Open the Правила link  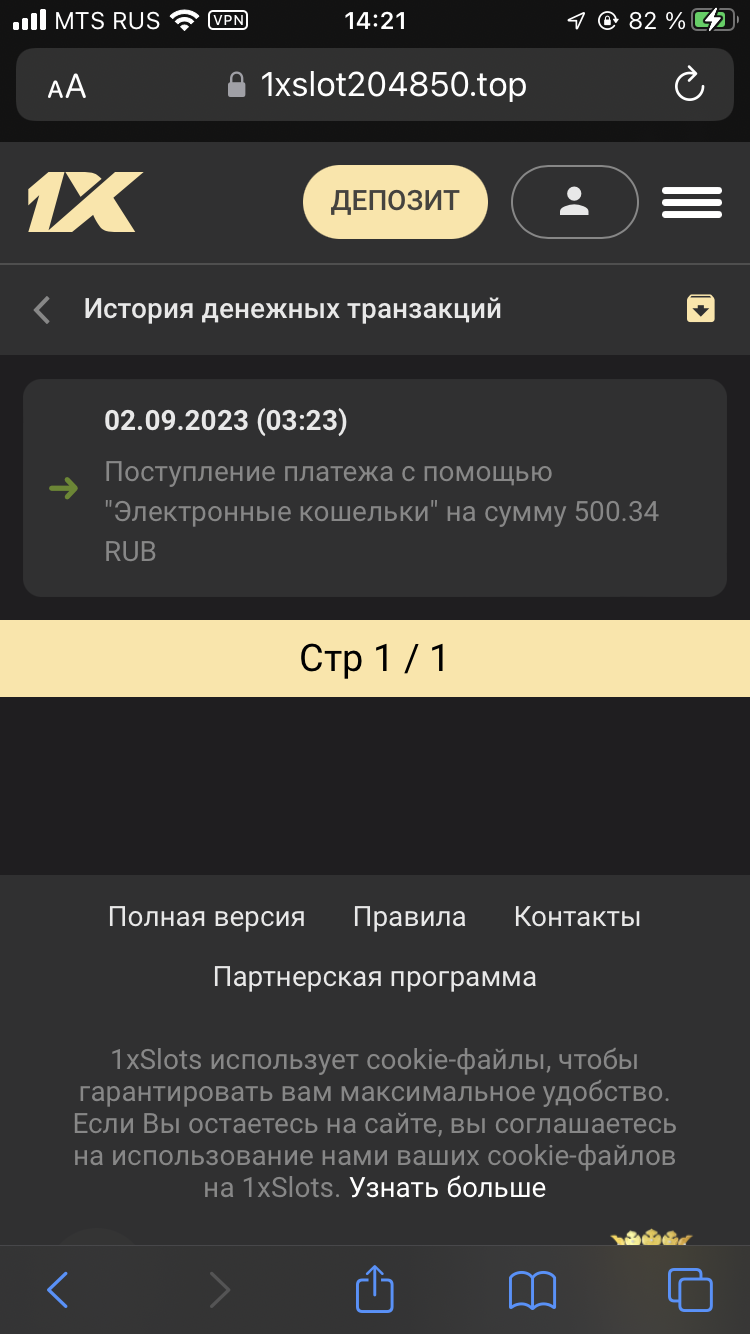pyautogui.click(x=409, y=917)
